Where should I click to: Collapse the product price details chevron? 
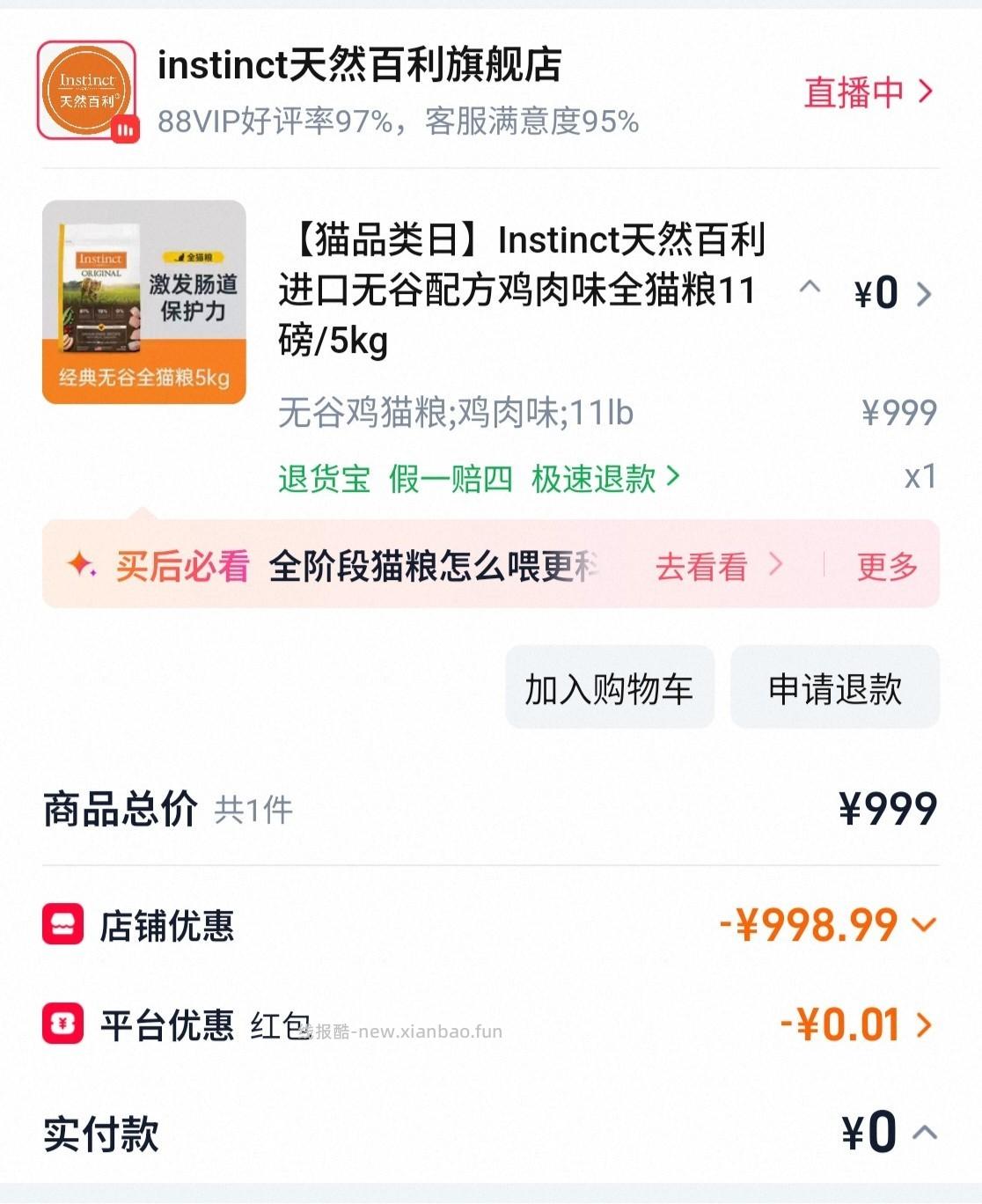[x=810, y=290]
